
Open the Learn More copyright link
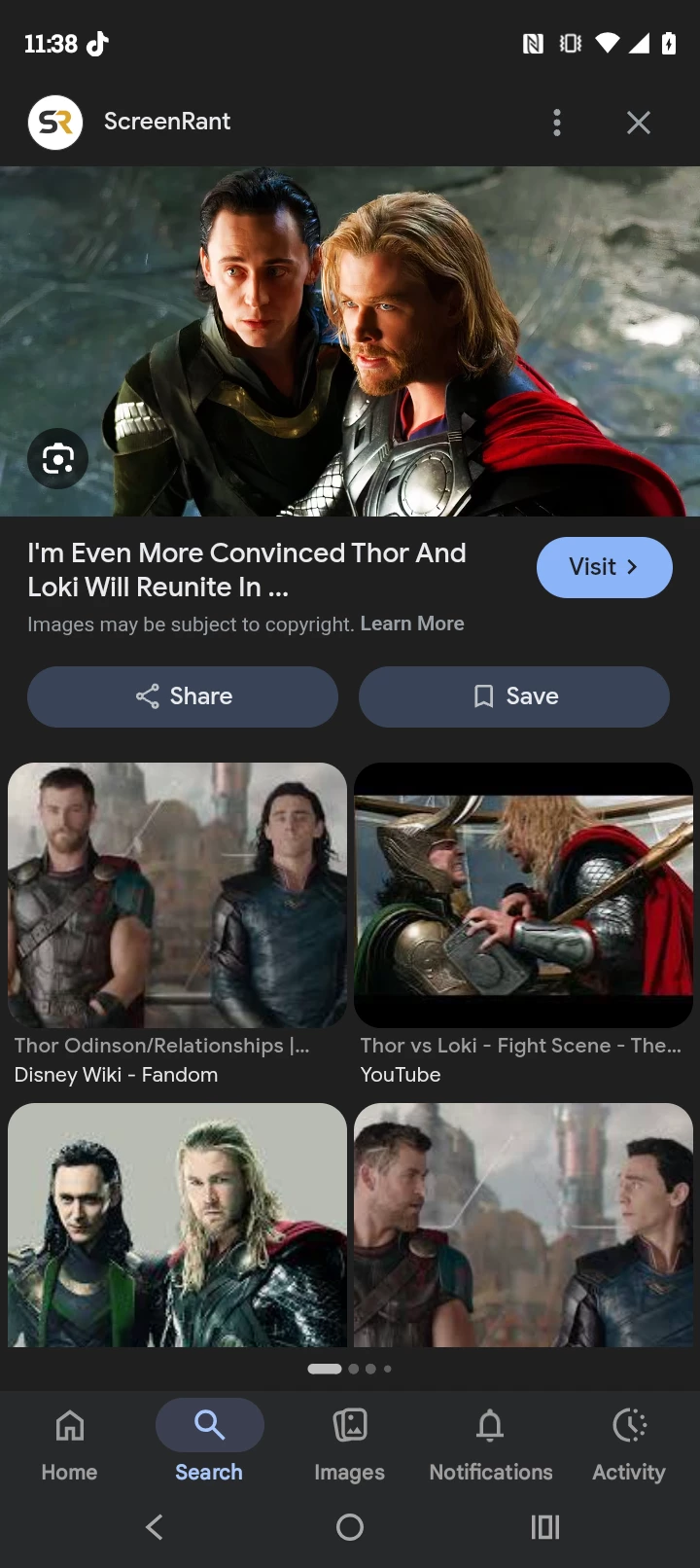(412, 624)
